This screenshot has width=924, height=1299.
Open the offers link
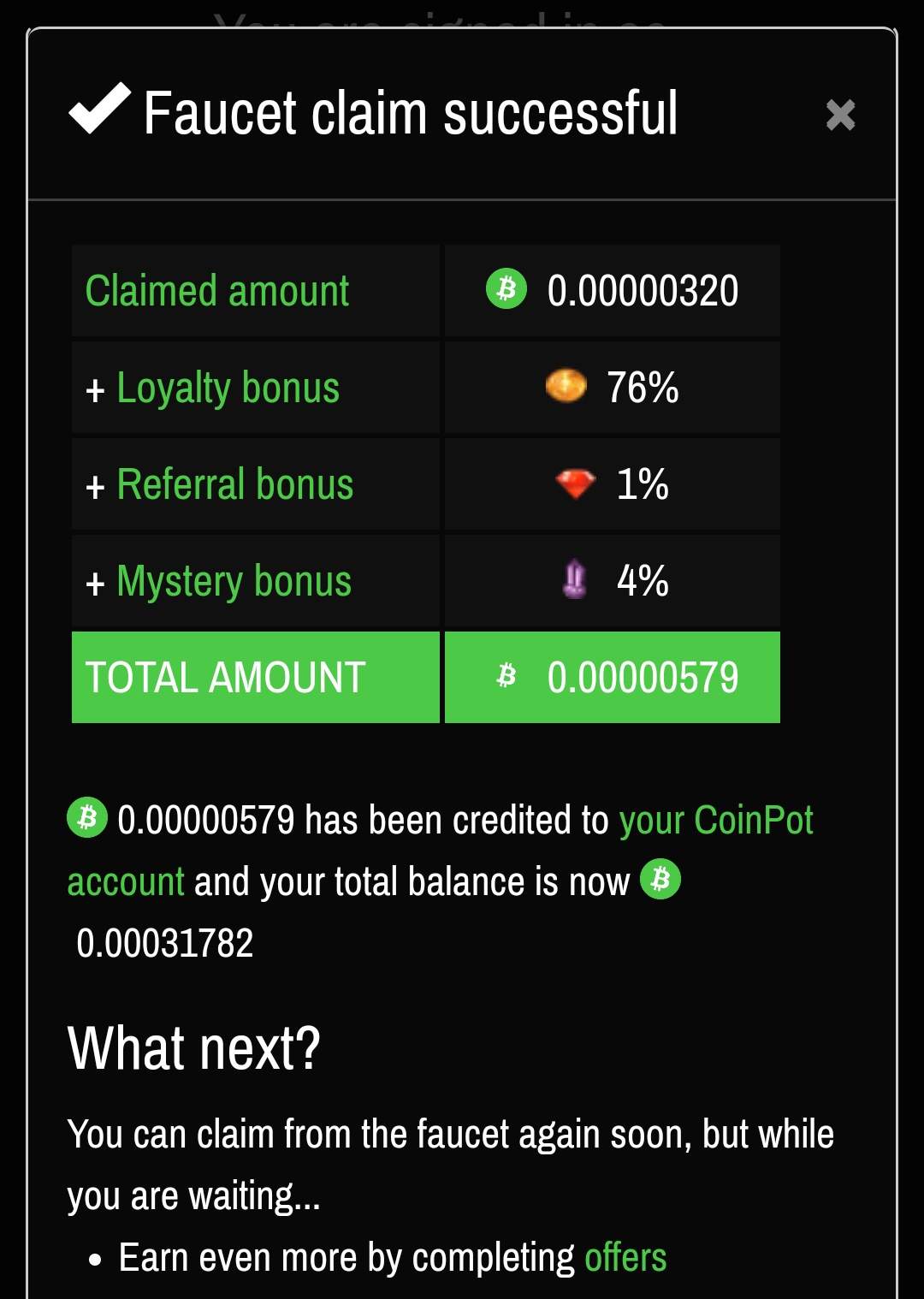tap(625, 1258)
